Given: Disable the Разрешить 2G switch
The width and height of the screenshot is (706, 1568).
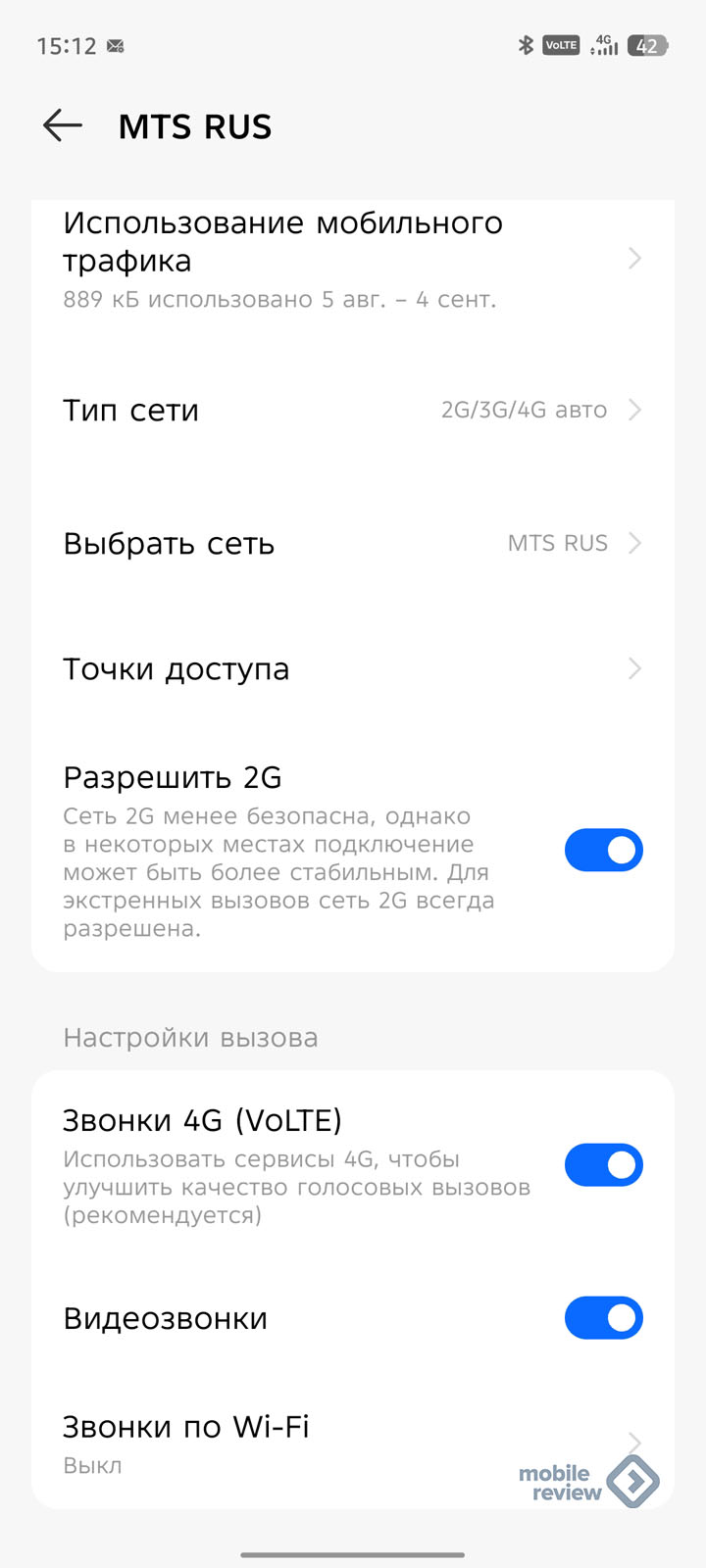Looking at the screenshot, I should pyautogui.click(x=603, y=850).
